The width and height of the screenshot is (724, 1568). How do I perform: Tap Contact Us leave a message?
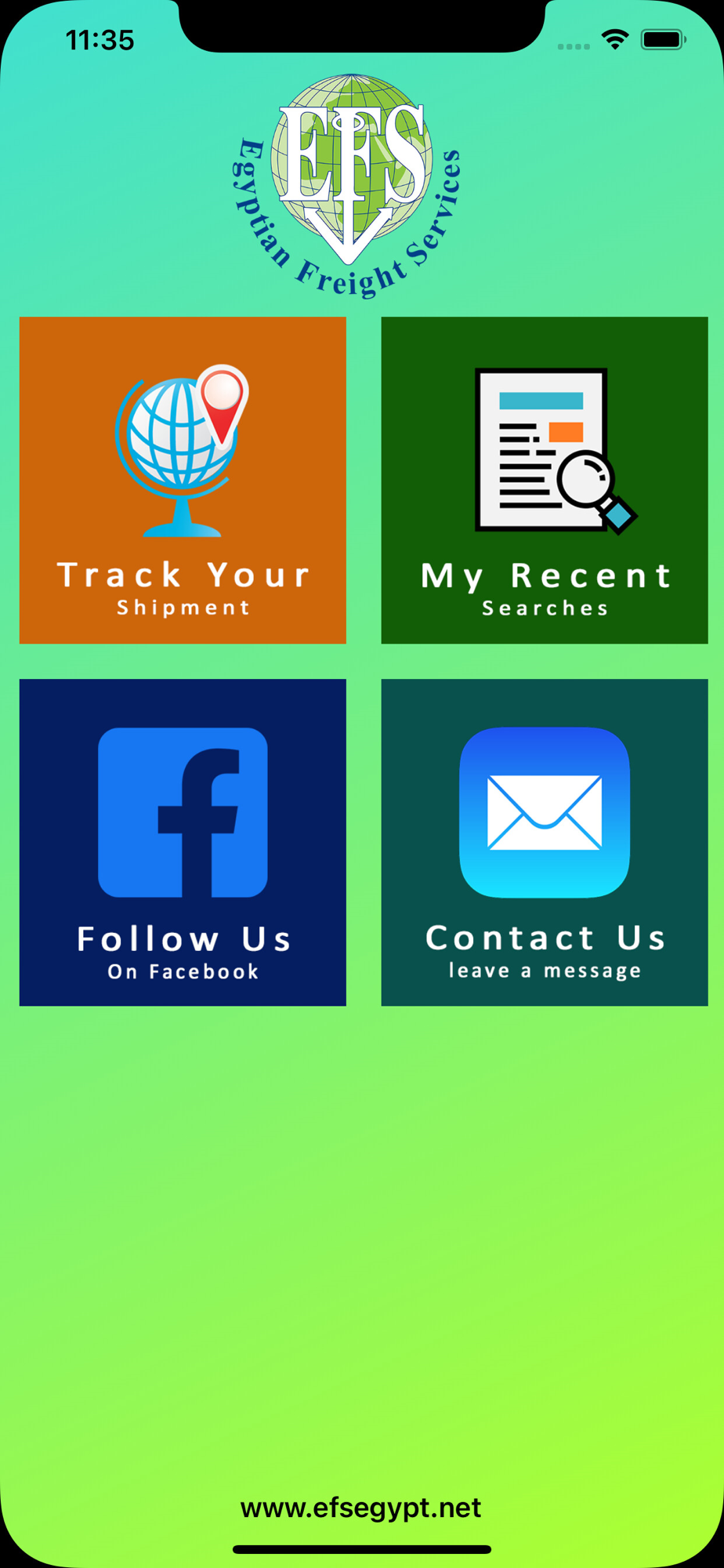[x=545, y=842]
